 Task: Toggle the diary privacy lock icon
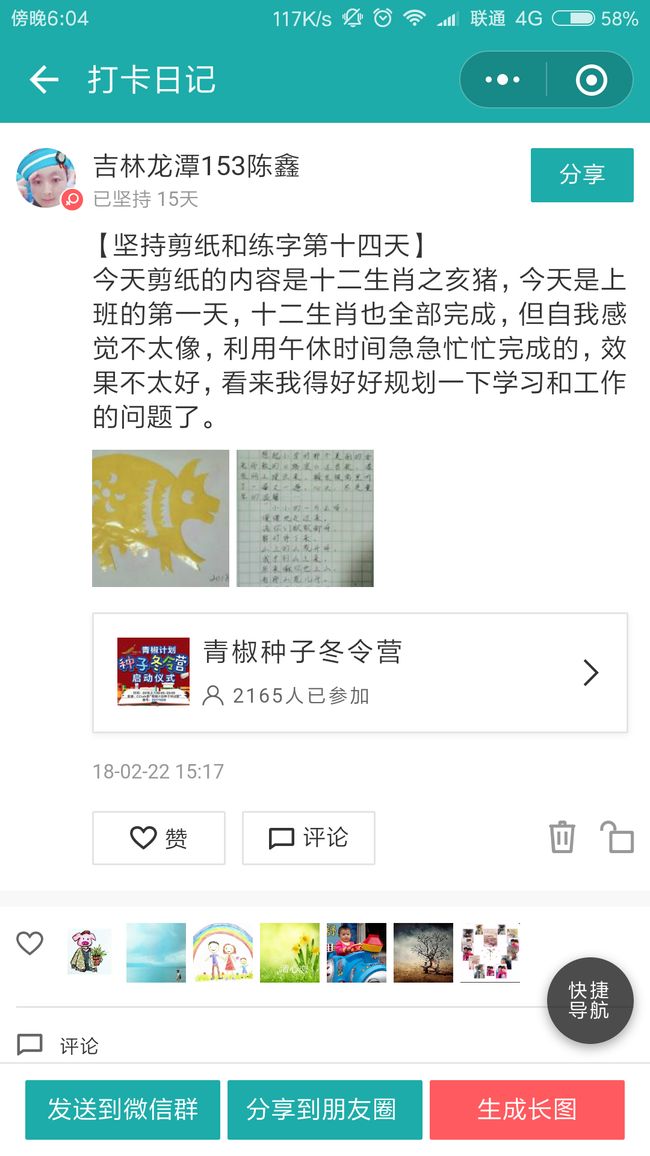tap(617, 837)
